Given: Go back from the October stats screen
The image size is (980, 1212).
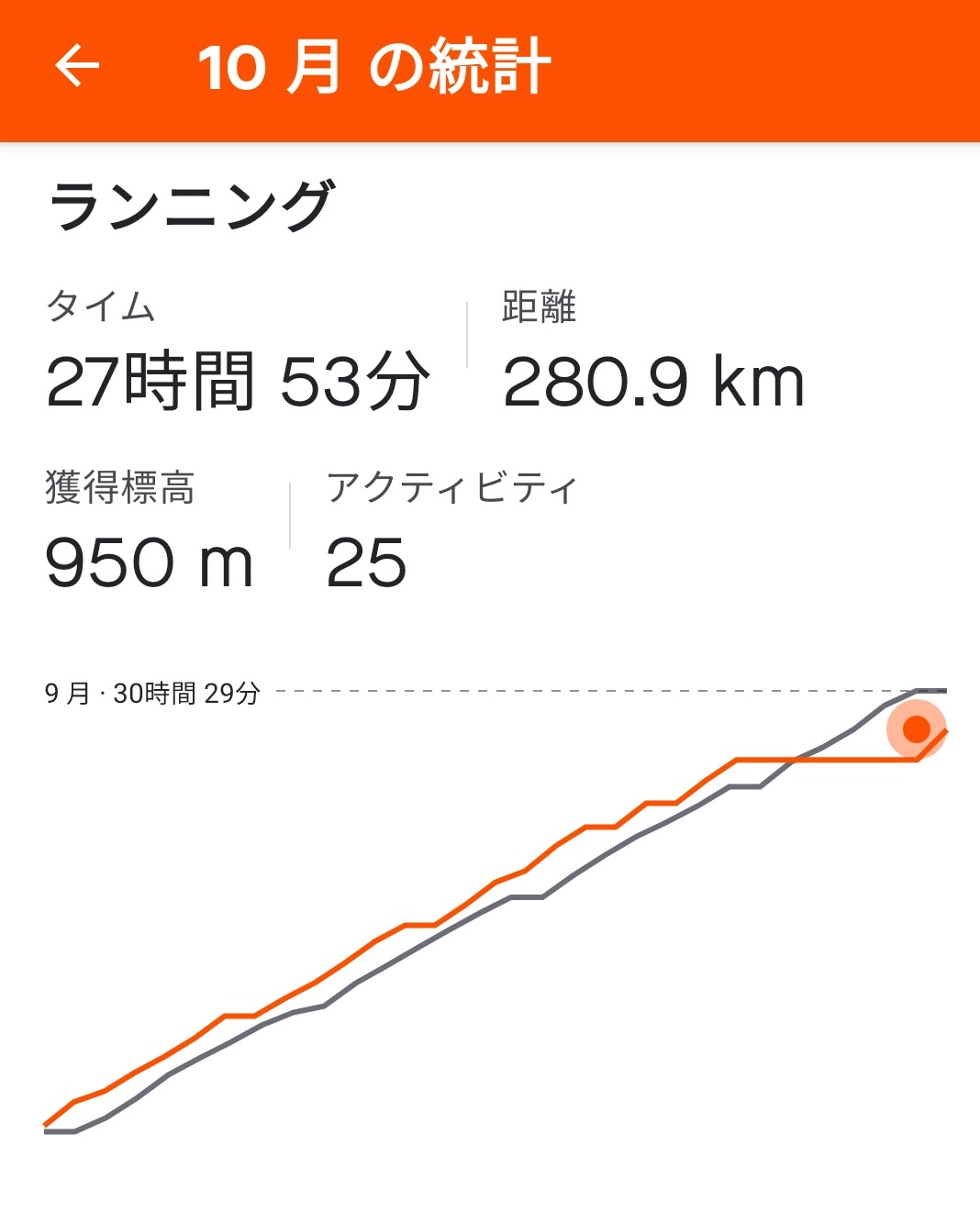Looking at the screenshot, I should point(77,67).
